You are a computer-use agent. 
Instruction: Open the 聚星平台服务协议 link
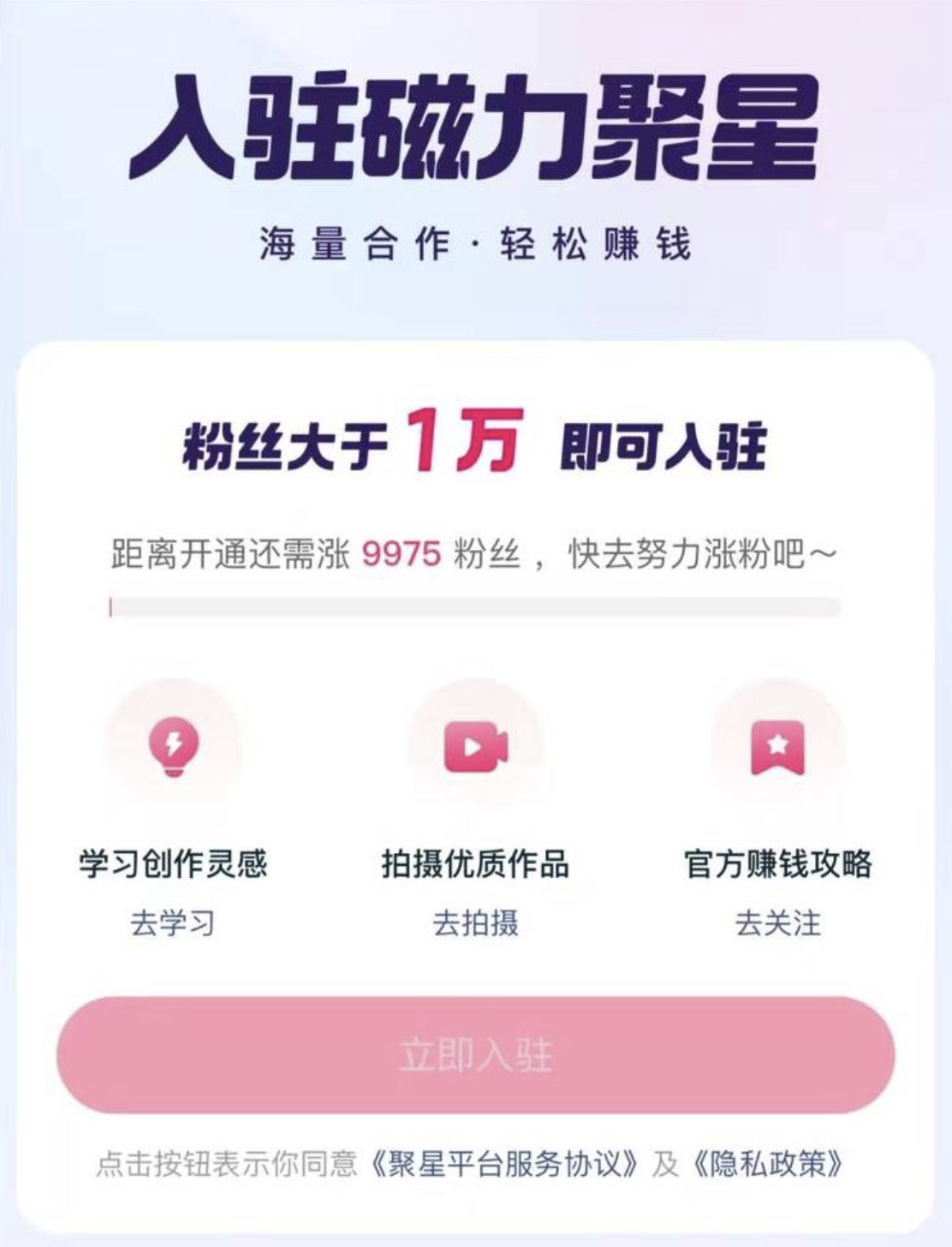[x=504, y=1164]
